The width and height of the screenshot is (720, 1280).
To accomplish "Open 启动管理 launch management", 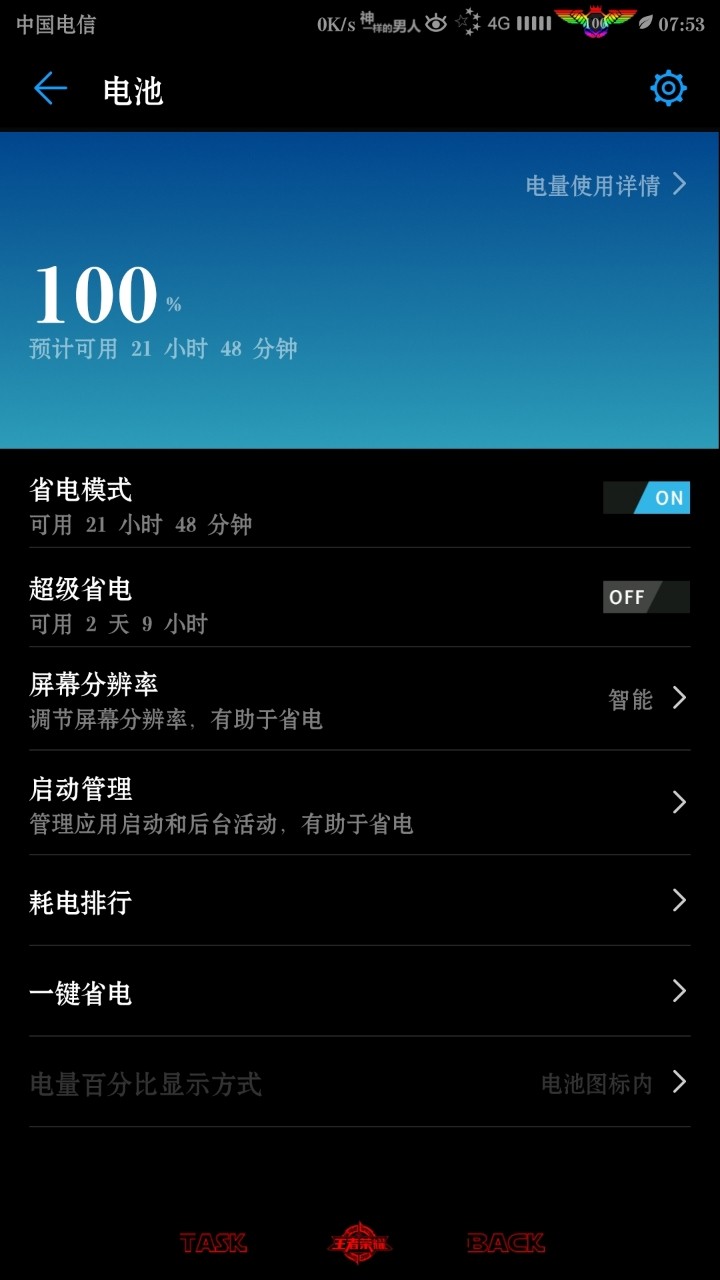I will pos(360,803).
